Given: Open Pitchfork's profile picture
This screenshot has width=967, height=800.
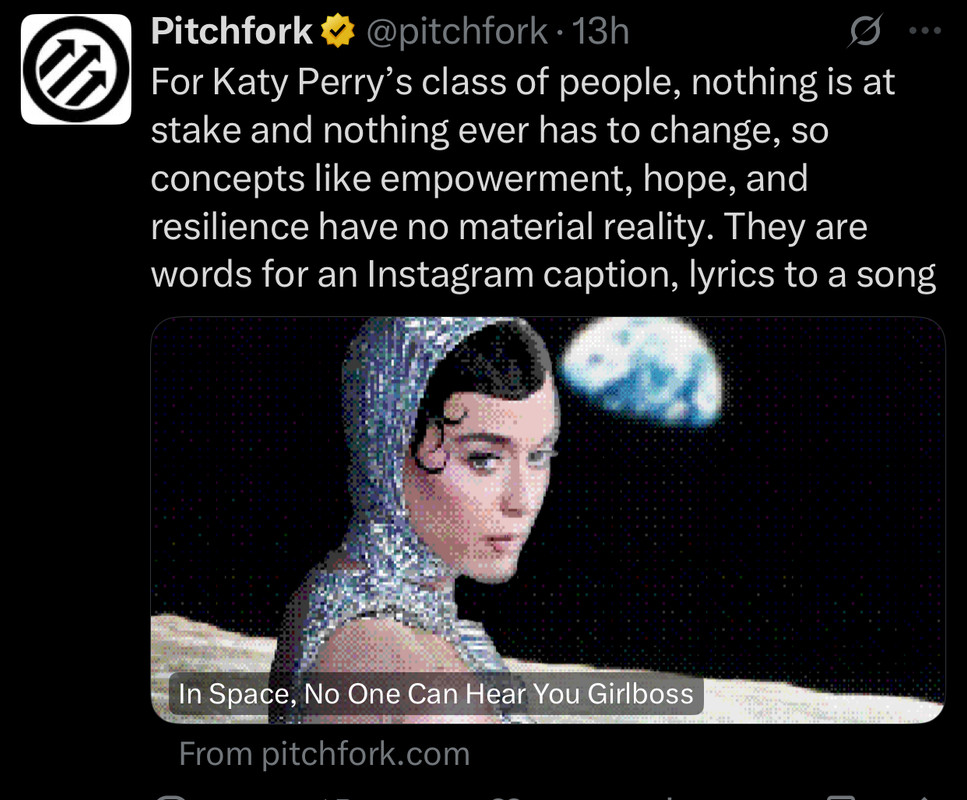Looking at the screenshot, I should 76,69.
